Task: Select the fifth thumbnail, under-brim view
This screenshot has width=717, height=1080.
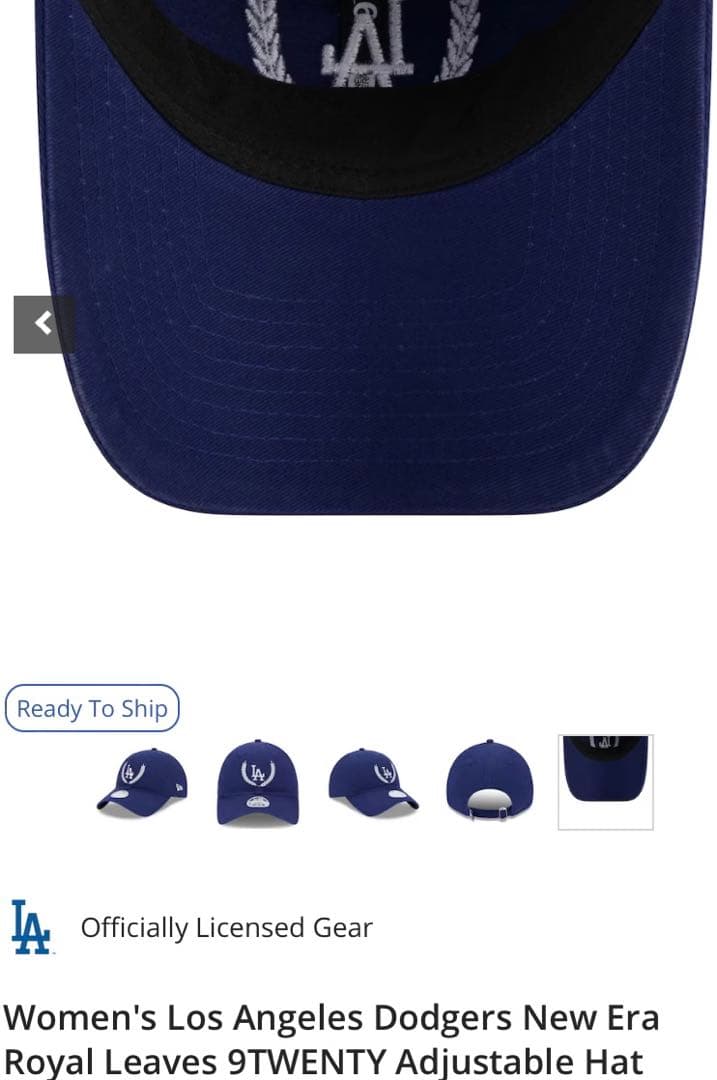Action: pos(605,782)
